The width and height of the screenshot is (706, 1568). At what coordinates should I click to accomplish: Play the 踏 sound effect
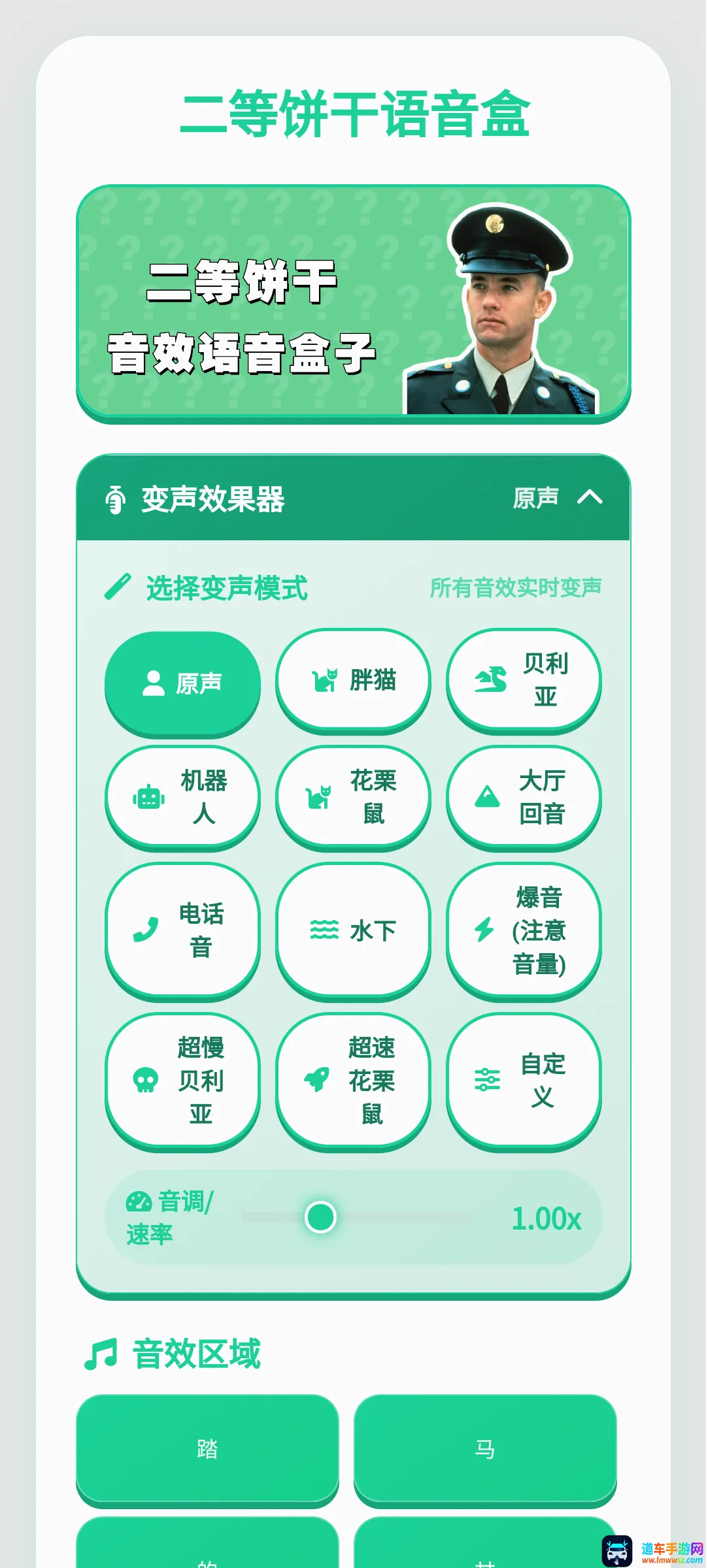click(207, 1448)
